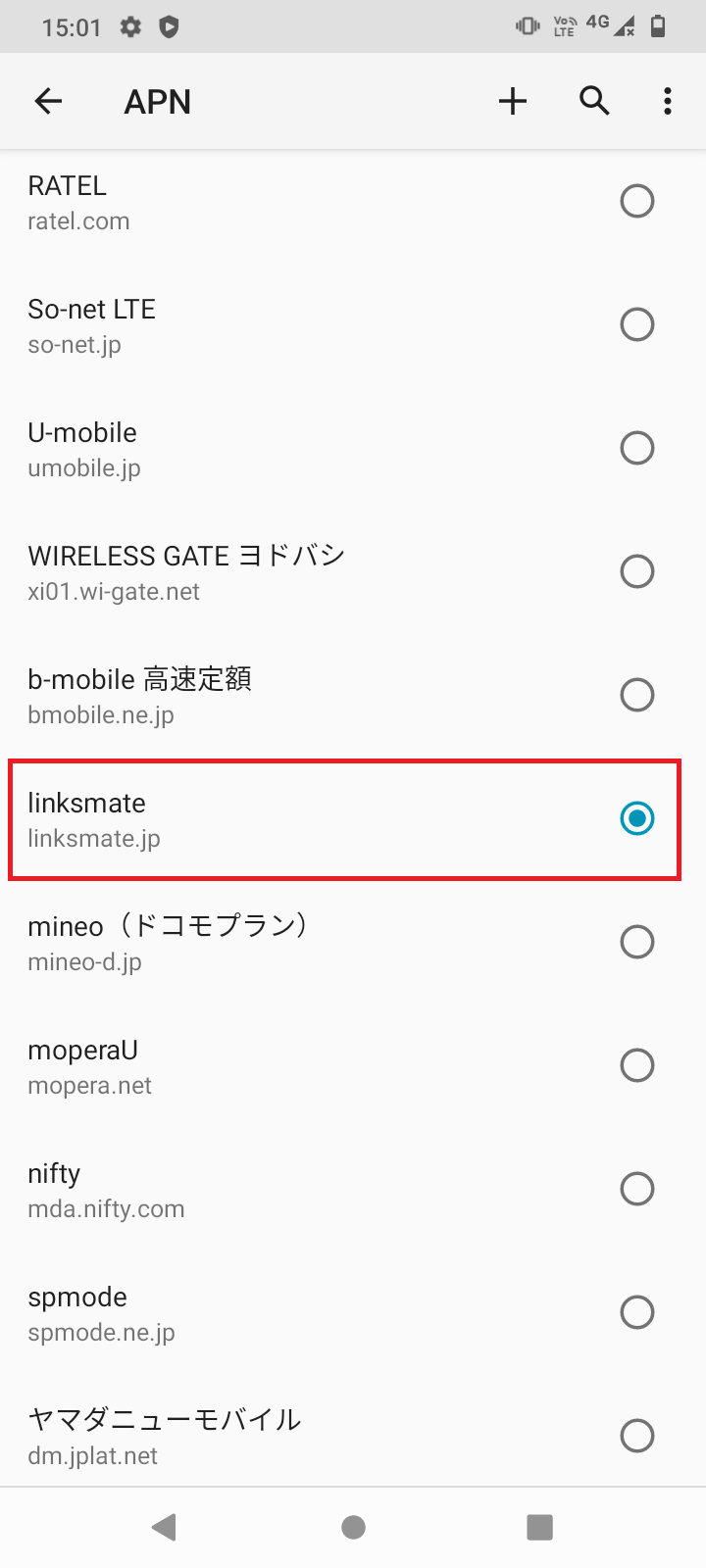Go back using the app bar arrow

(48, 101)
